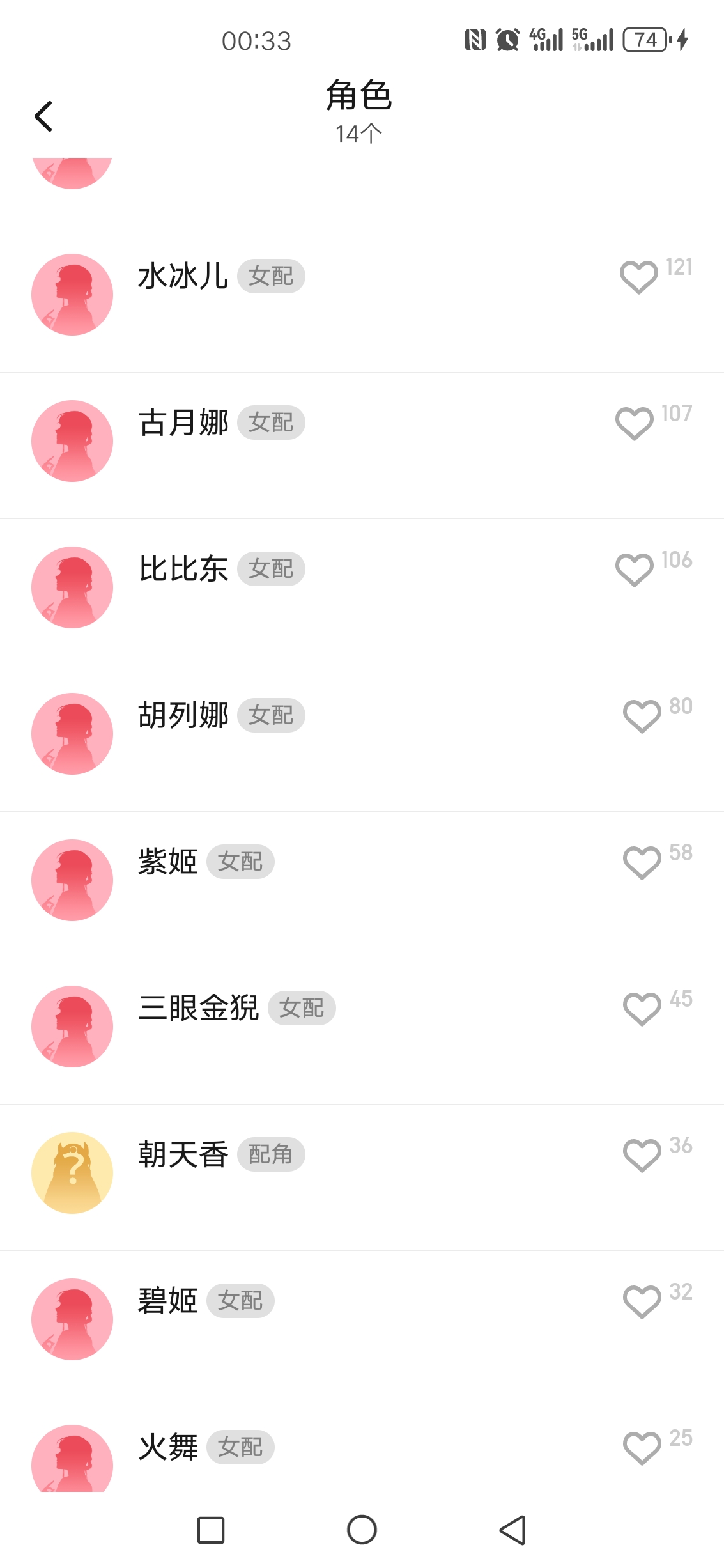
Task: Like the character 古月娜
Action: coord(635,423)
